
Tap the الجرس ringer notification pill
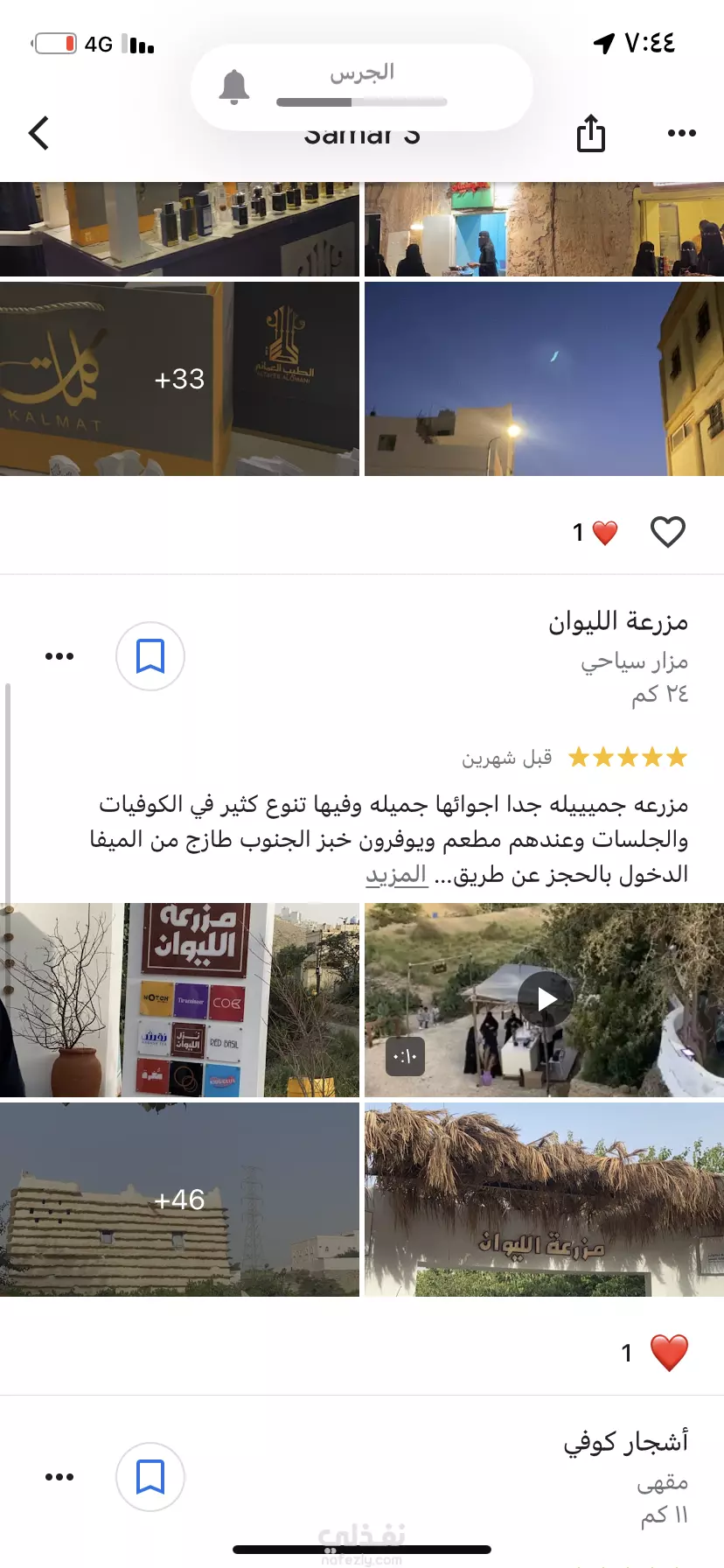(x=362, y=87)
